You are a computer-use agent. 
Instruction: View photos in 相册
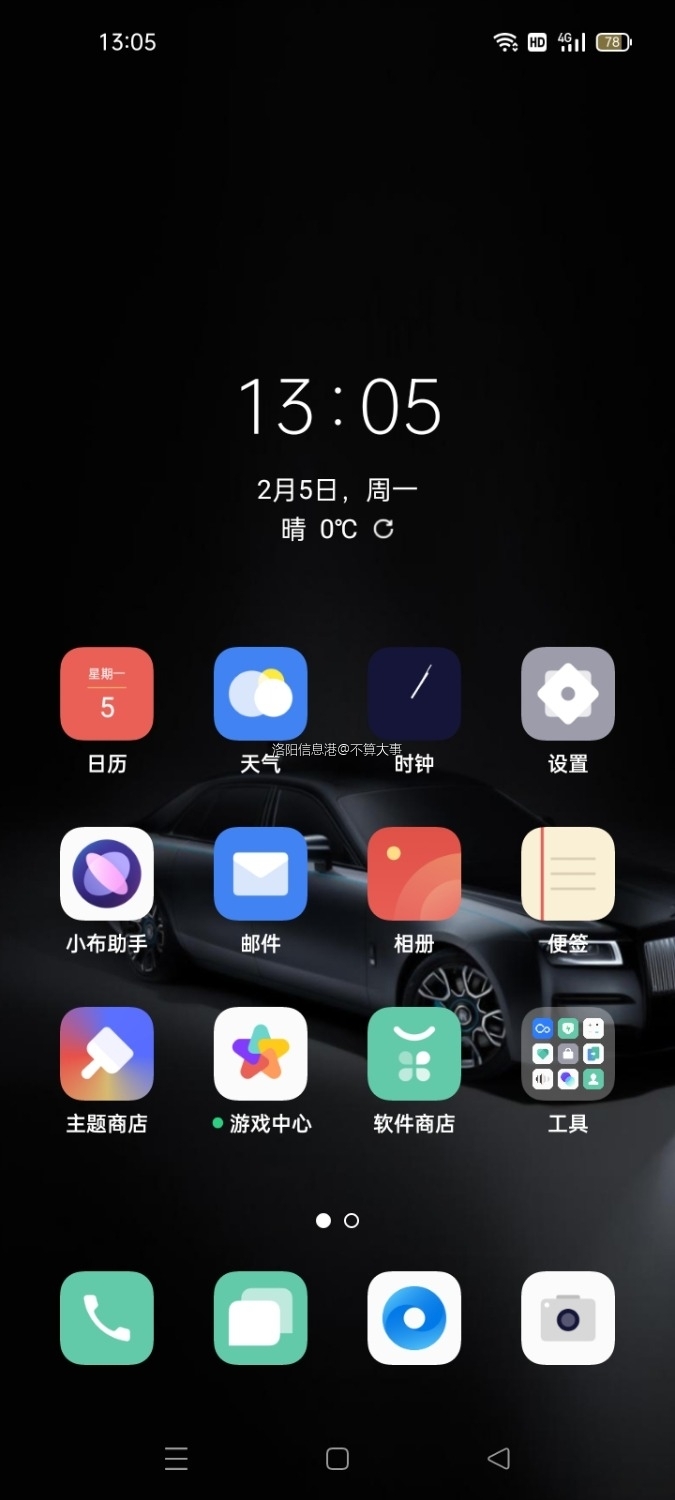414,874
